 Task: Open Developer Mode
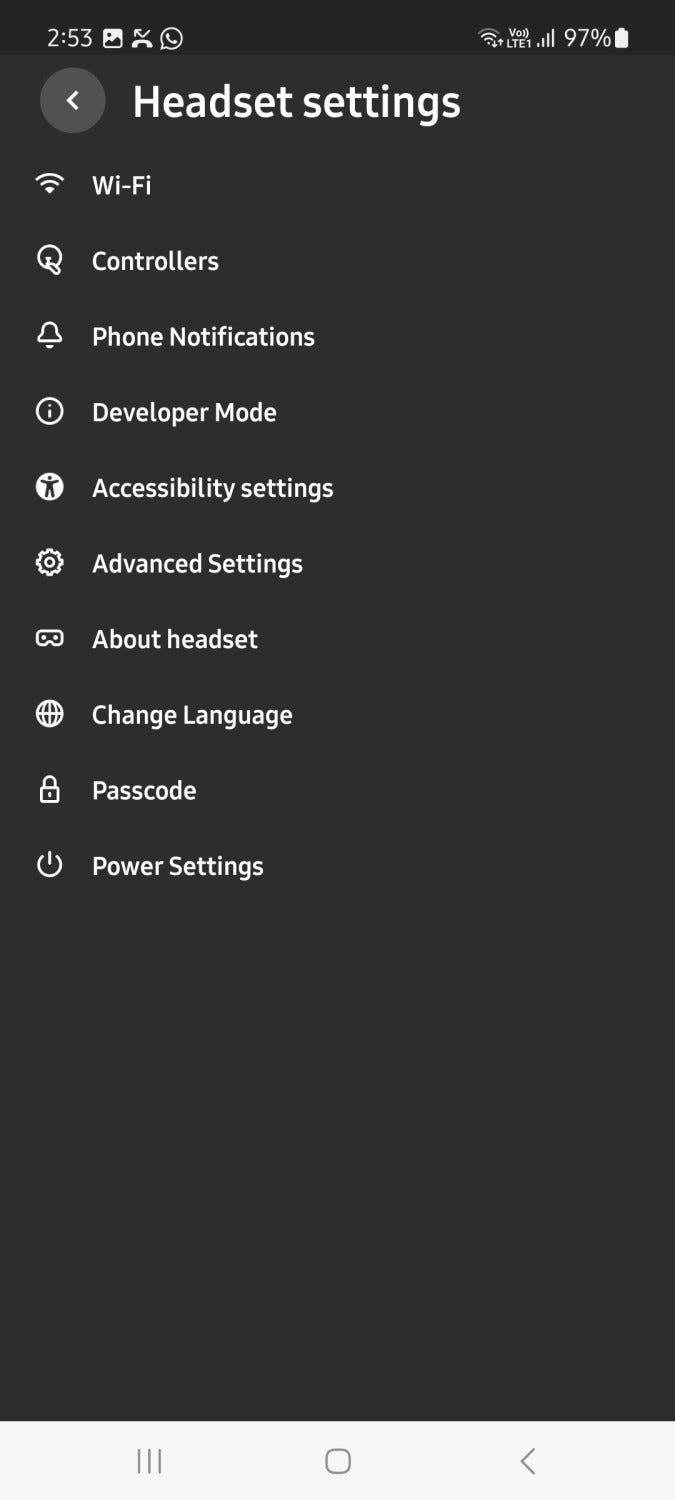[x=337, y=412]
